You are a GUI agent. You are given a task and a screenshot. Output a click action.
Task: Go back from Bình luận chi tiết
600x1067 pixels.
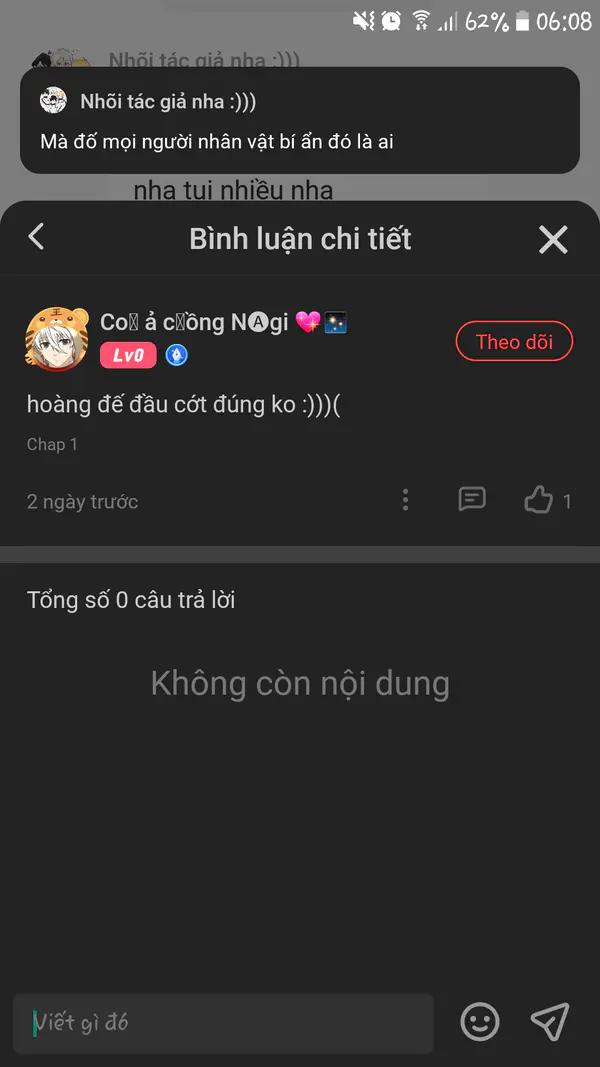(37, 237)
